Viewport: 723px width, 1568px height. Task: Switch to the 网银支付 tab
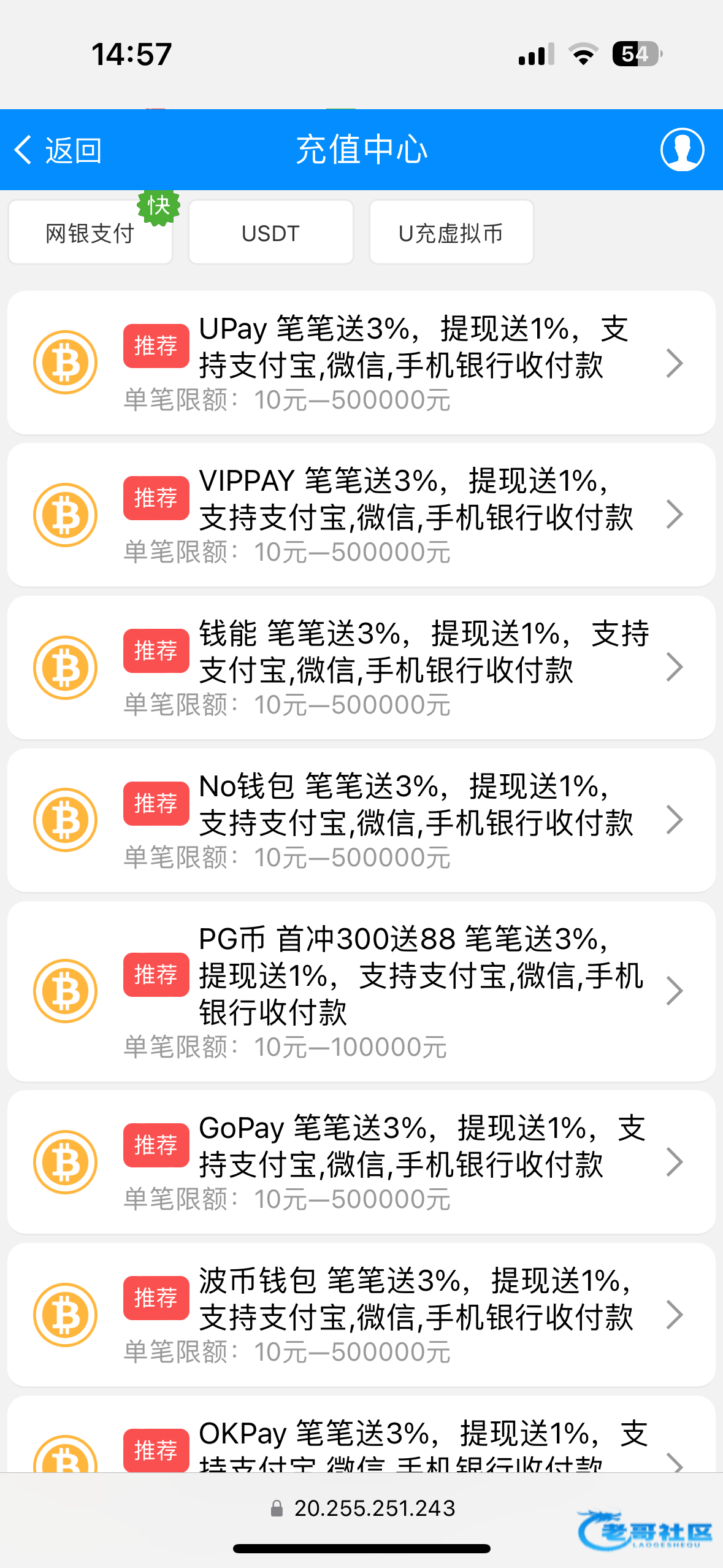tap(90, 233)
